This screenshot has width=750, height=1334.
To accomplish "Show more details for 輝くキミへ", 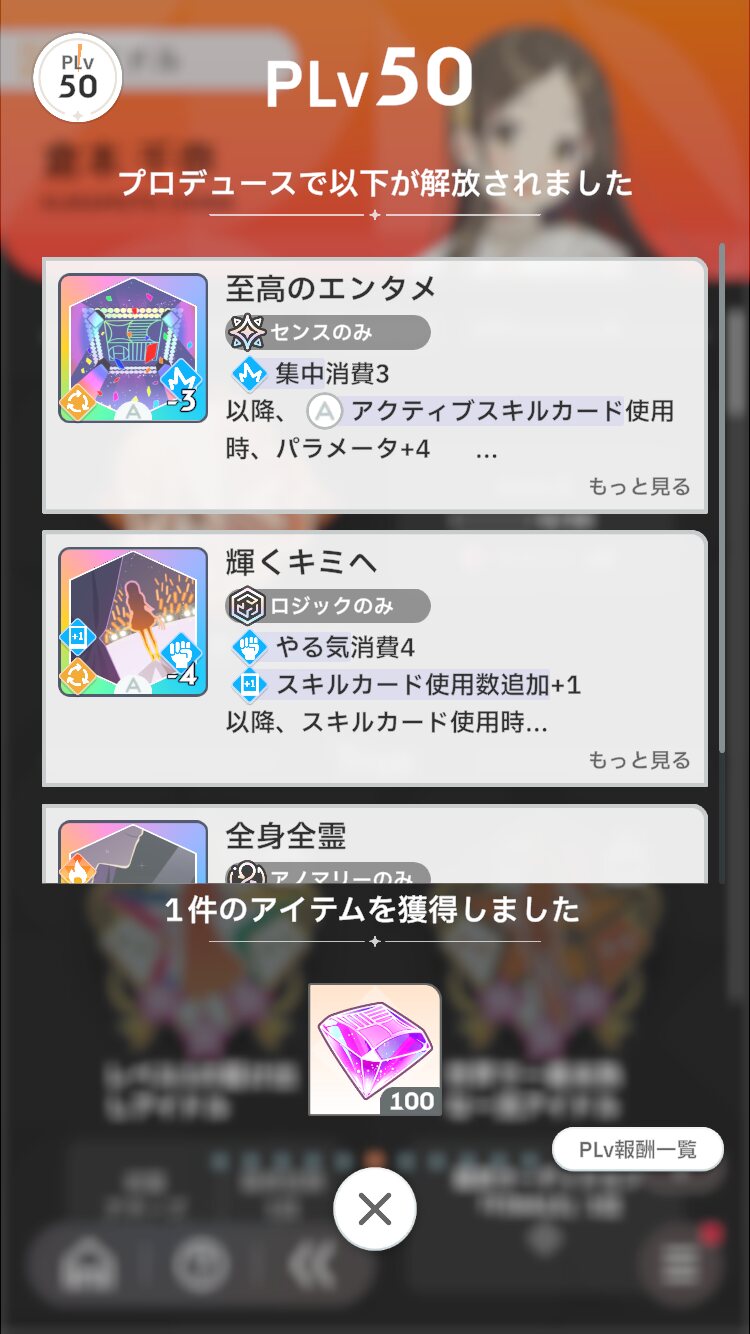I will click(x=639, y=760).
